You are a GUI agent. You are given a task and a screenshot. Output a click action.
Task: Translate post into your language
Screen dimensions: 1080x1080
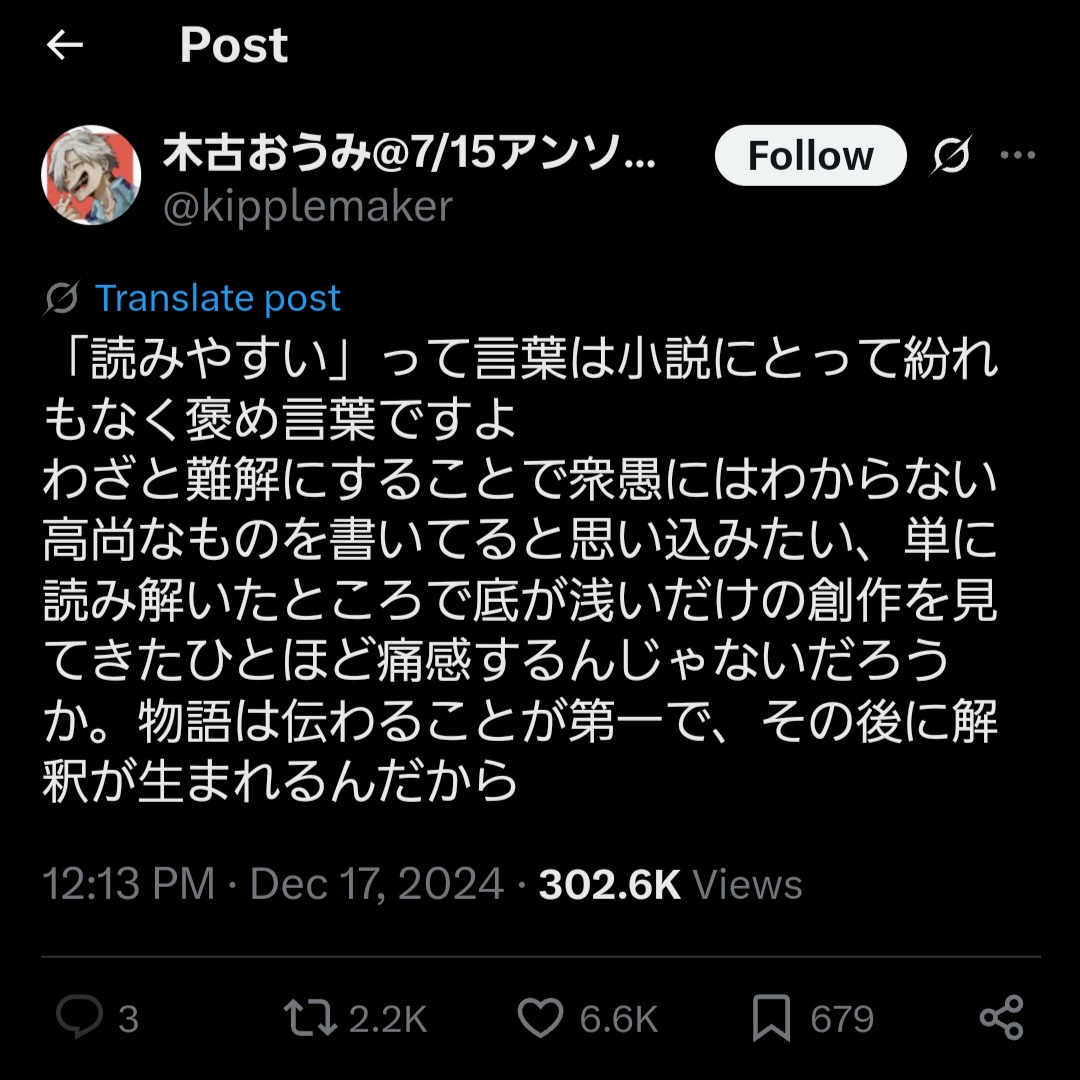click(217, 298)
